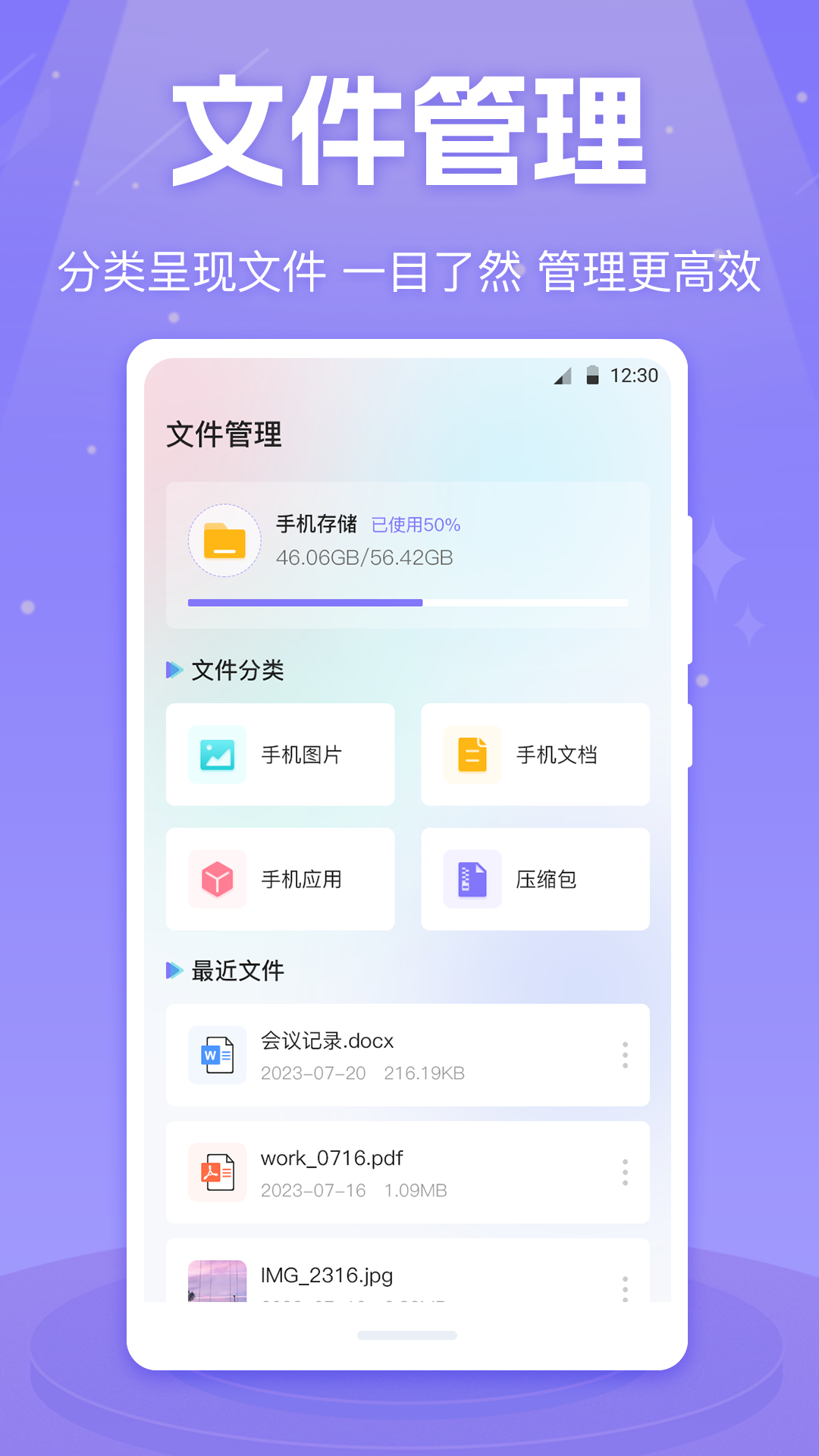Click the storage usage progress bar
The width and height of the screenshot is (819, 1456).
[407, 602]
